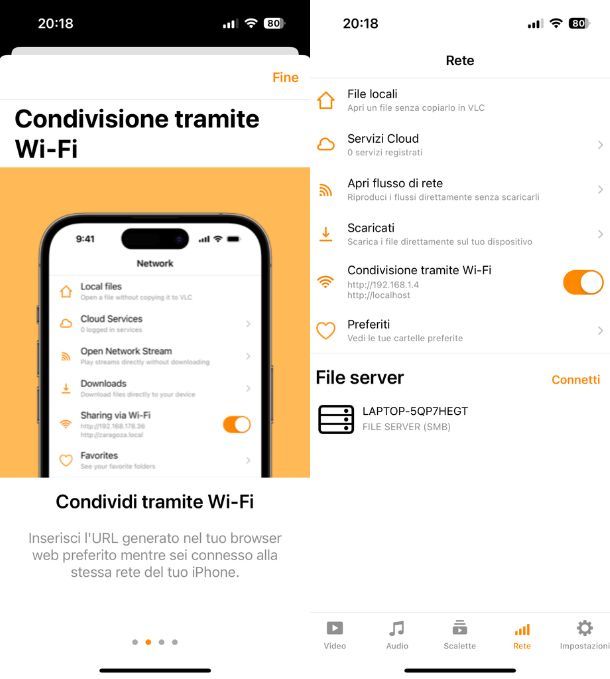This screenshot has width=610, height=679.
Task: Open Apri flusso di rete
Action: pyautogui.click(x=460, y=190)
